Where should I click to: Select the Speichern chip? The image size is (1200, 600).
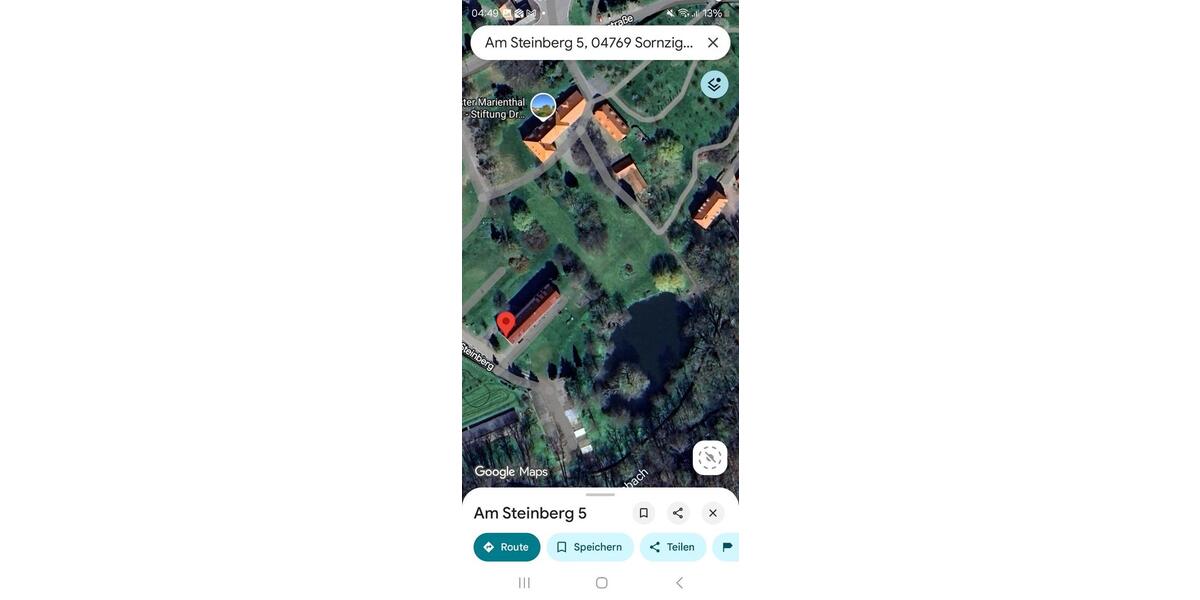click(x=590, y=547)
